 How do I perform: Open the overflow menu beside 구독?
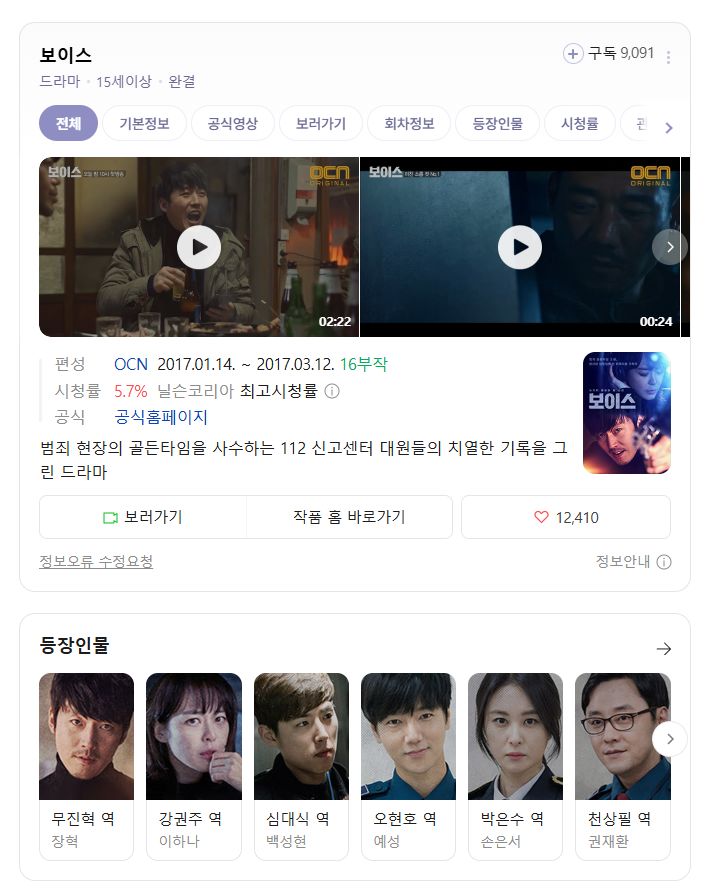(668, 57)
